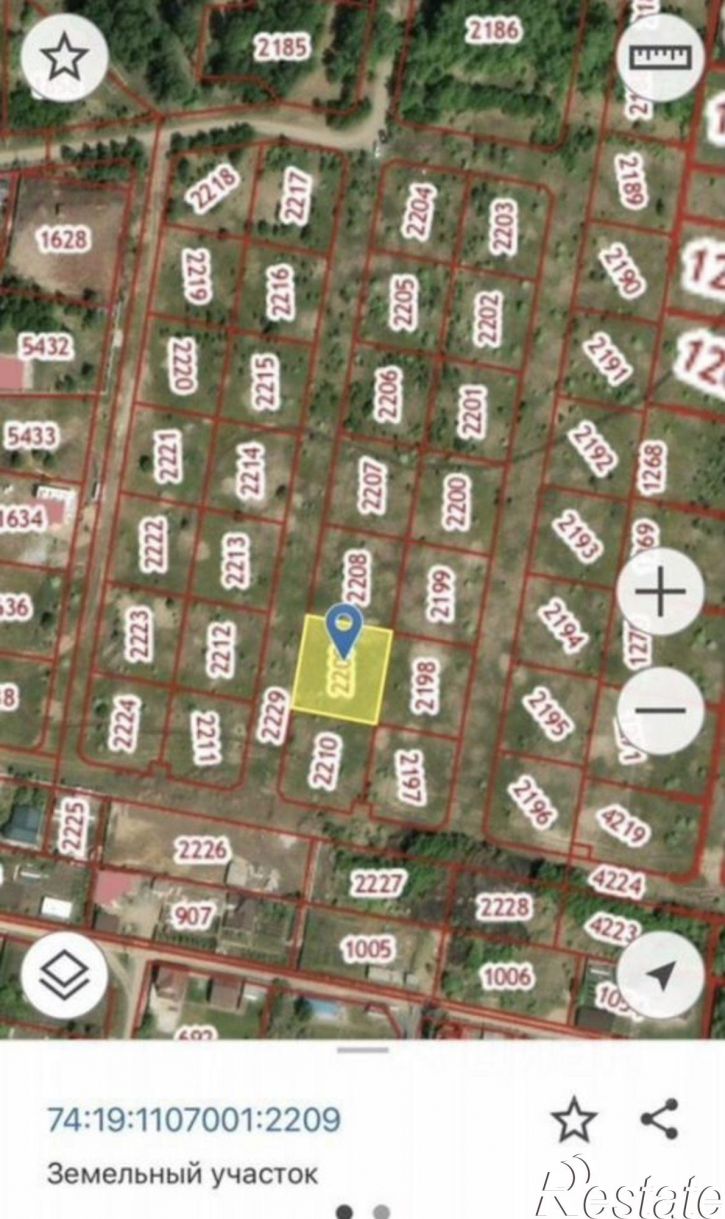Add parcel 74:19:1107001:2209 to favorites
Viewport: 725px width, 1219px height.
574,1119
